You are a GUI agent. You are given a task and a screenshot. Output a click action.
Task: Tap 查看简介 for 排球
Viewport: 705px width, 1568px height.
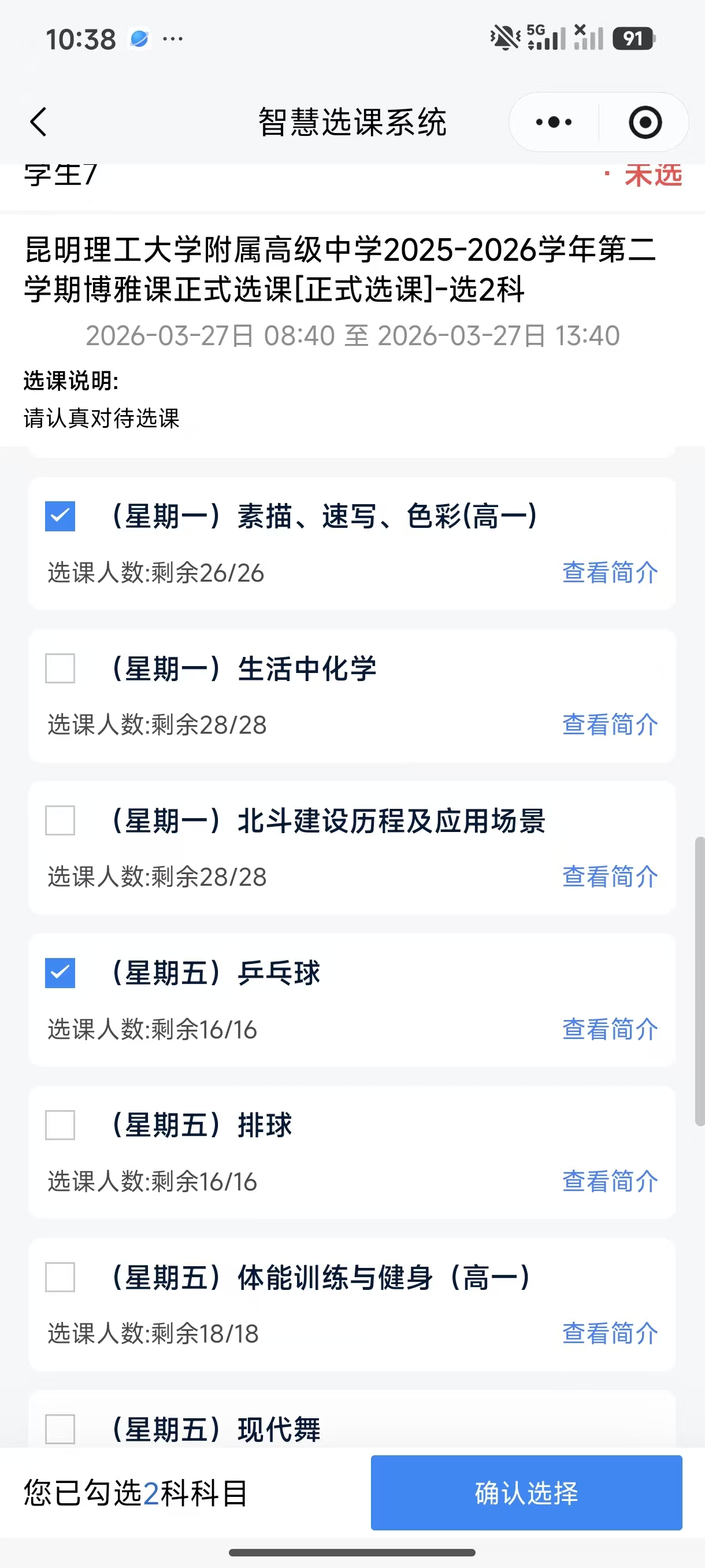610,1181
